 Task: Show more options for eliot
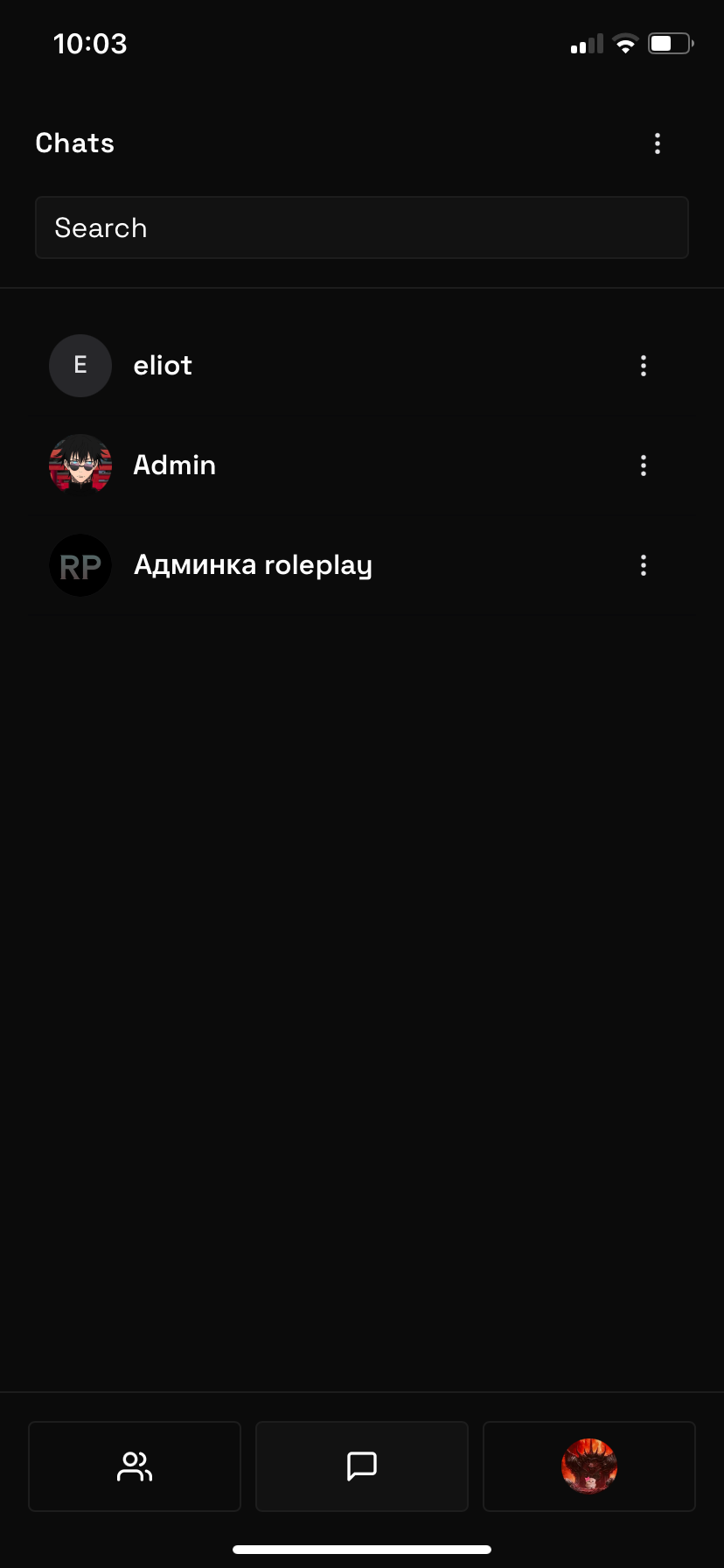[644, 366]
